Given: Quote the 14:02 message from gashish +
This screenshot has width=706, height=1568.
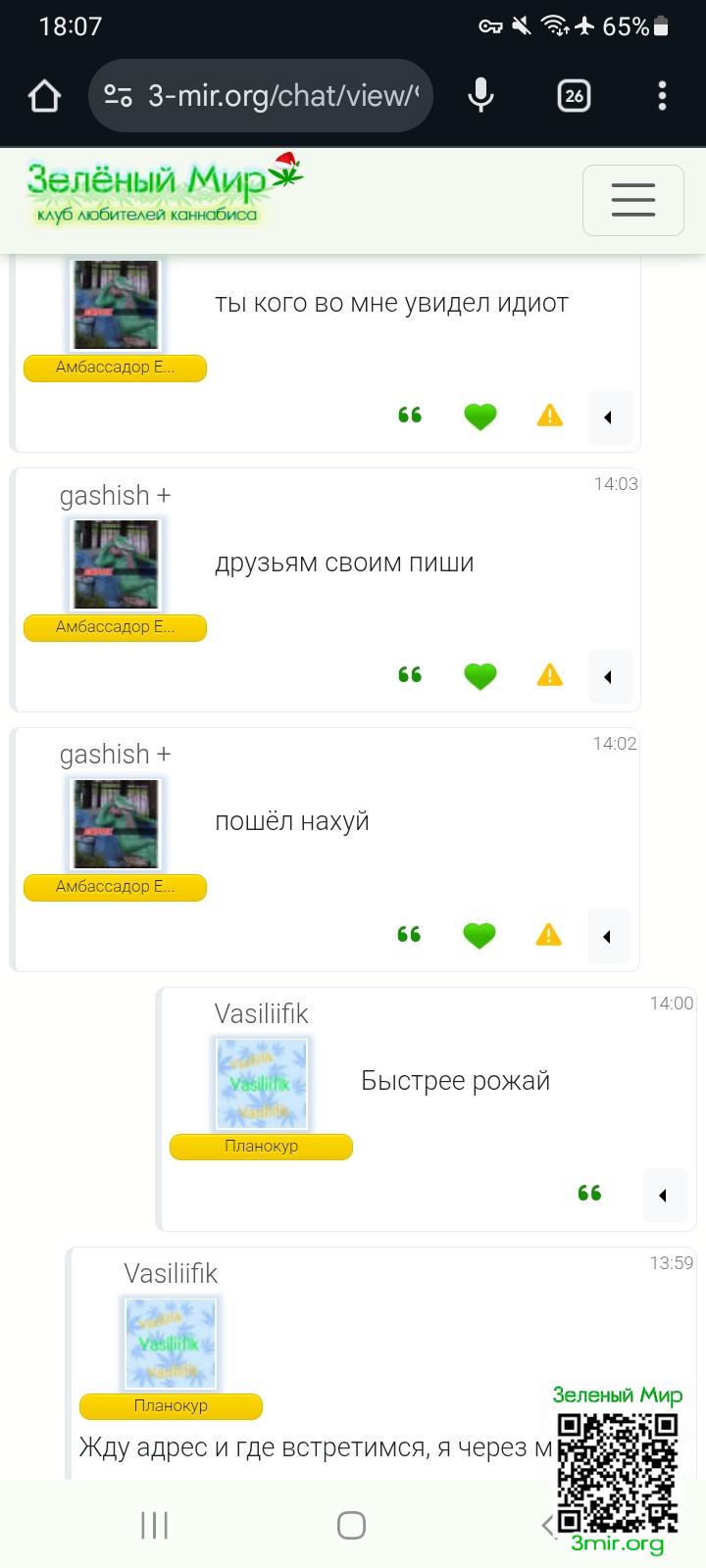Looking at the screenshot, I should click(409, 934).
